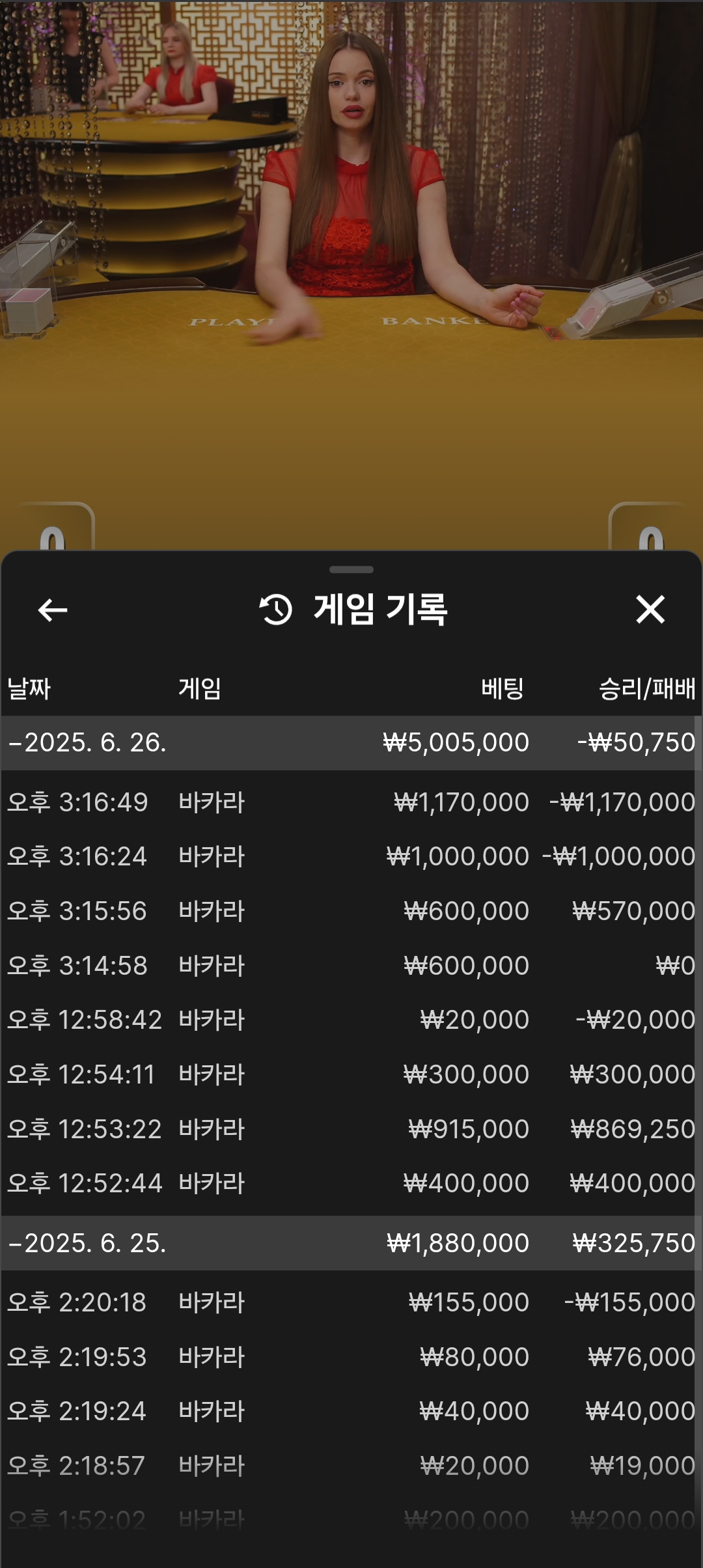This screenshot has height=1568, width=703.
Task: Open the 오후 3:14:58 baccarat record
Action: coord(350,966)
